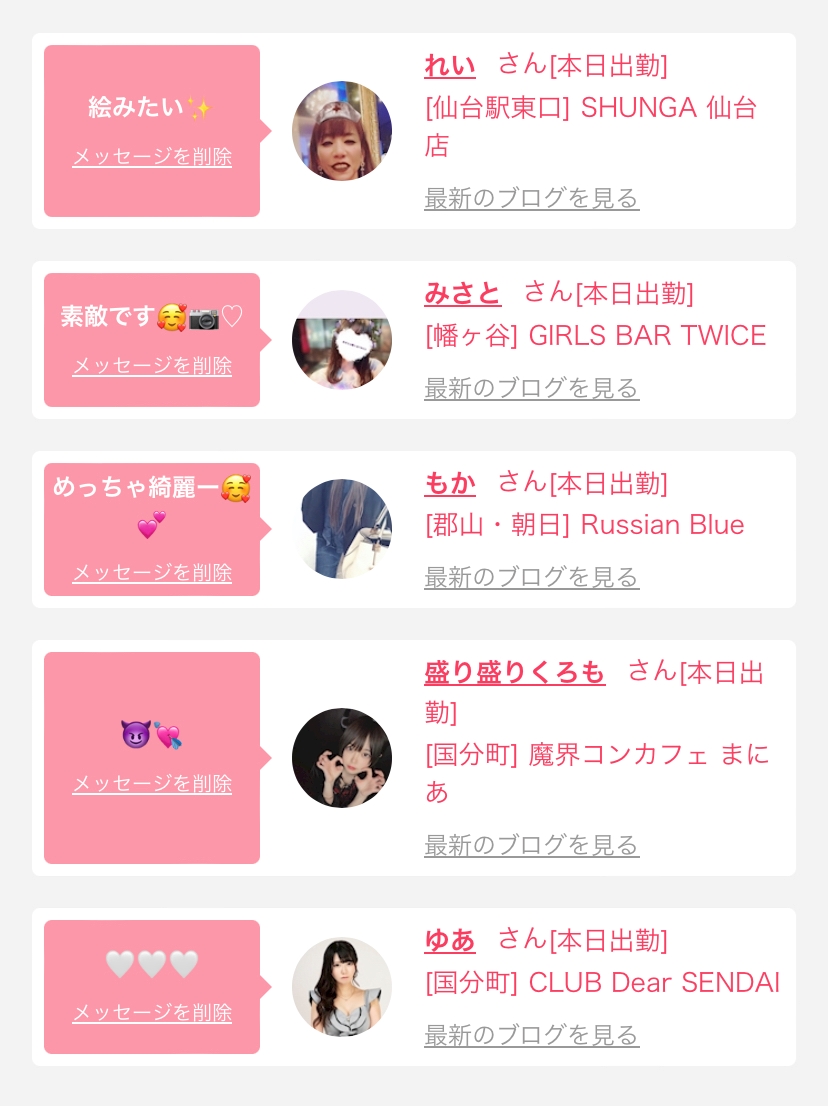Delete the devil emoji message
The image size is (828, 1112).
point(152,784)
